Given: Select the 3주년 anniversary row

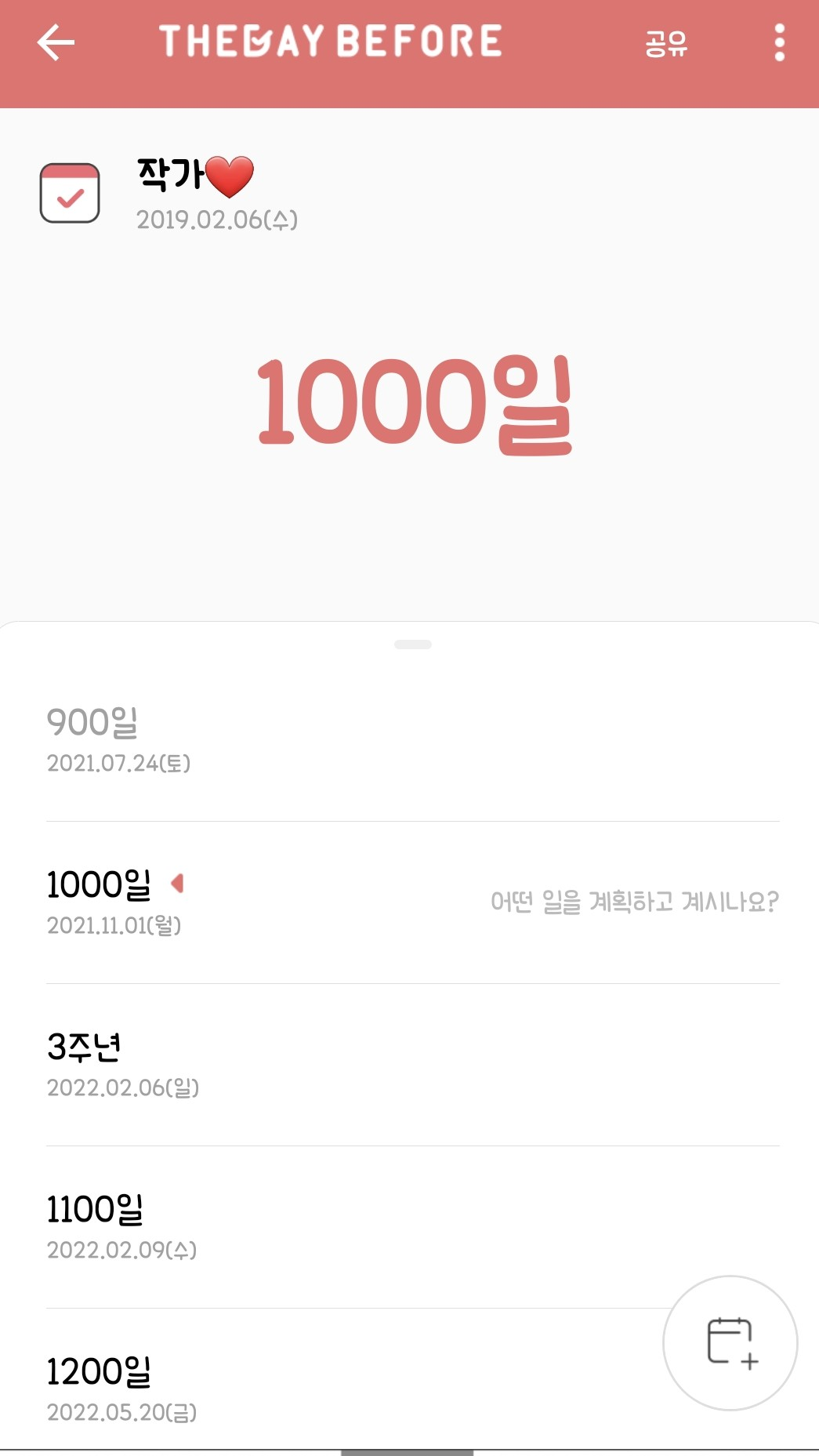Looking at the screenshot, I should click(x=413, y=1066).
